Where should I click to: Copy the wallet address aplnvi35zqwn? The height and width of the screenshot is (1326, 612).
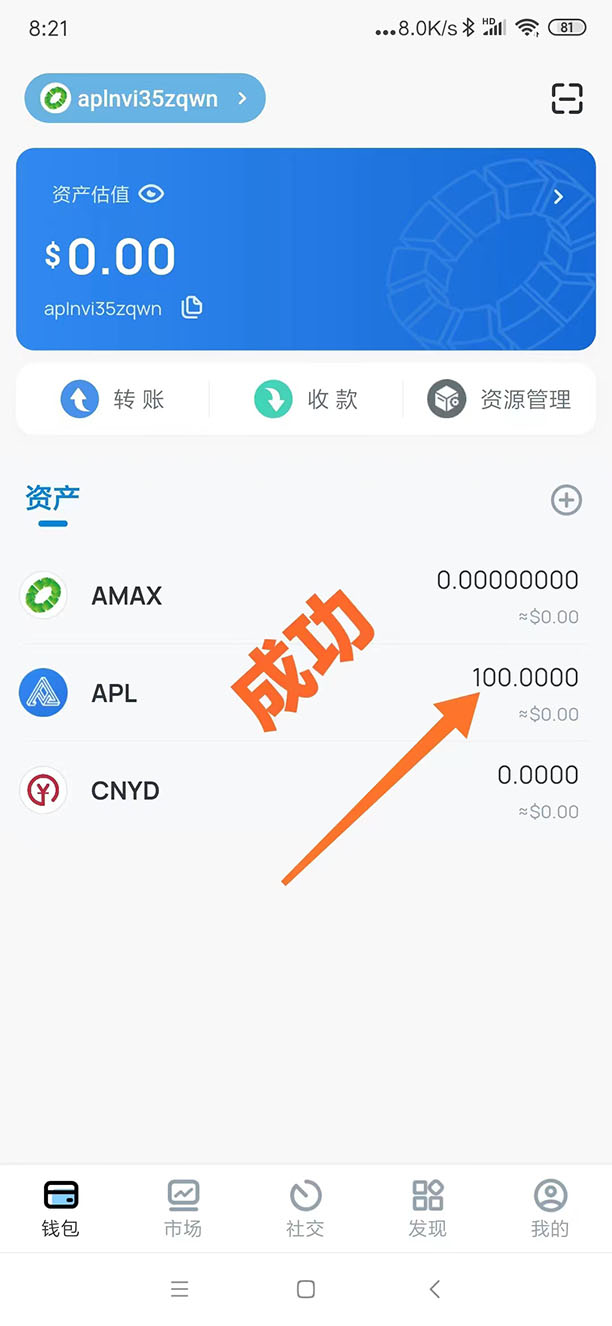pos(192,308)
